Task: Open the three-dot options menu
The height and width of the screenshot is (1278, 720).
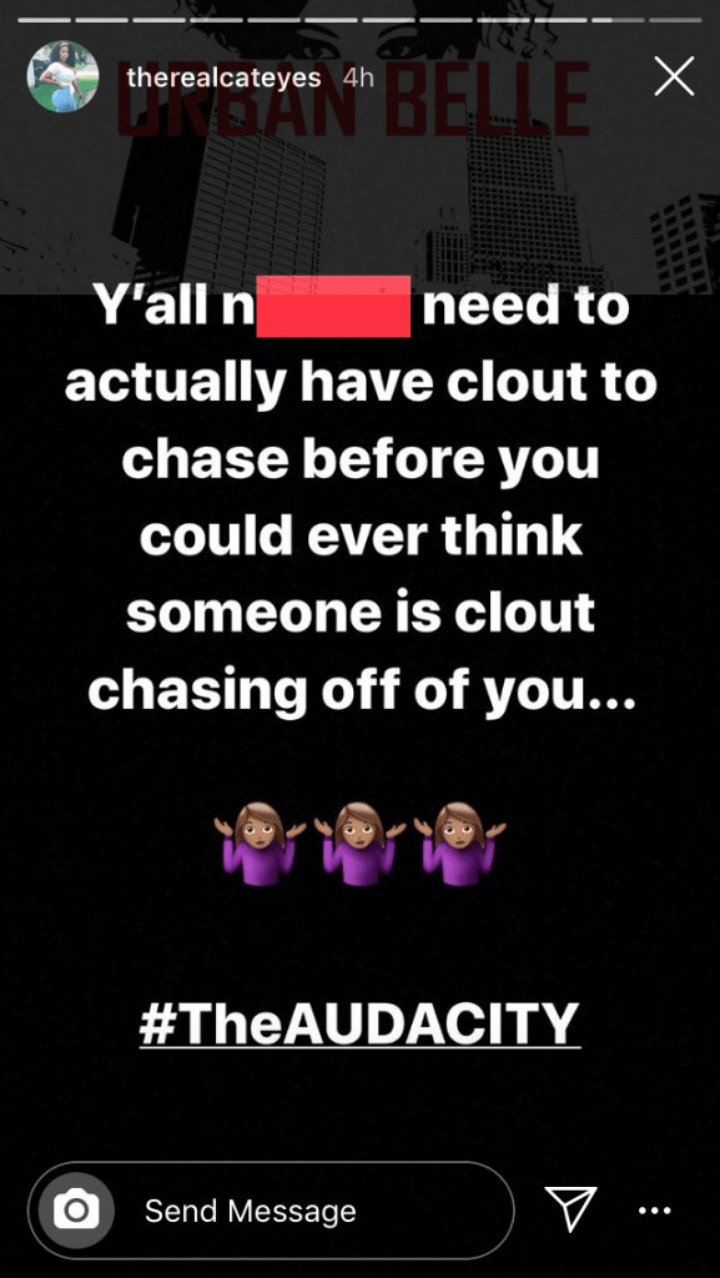Action: 654,1211
